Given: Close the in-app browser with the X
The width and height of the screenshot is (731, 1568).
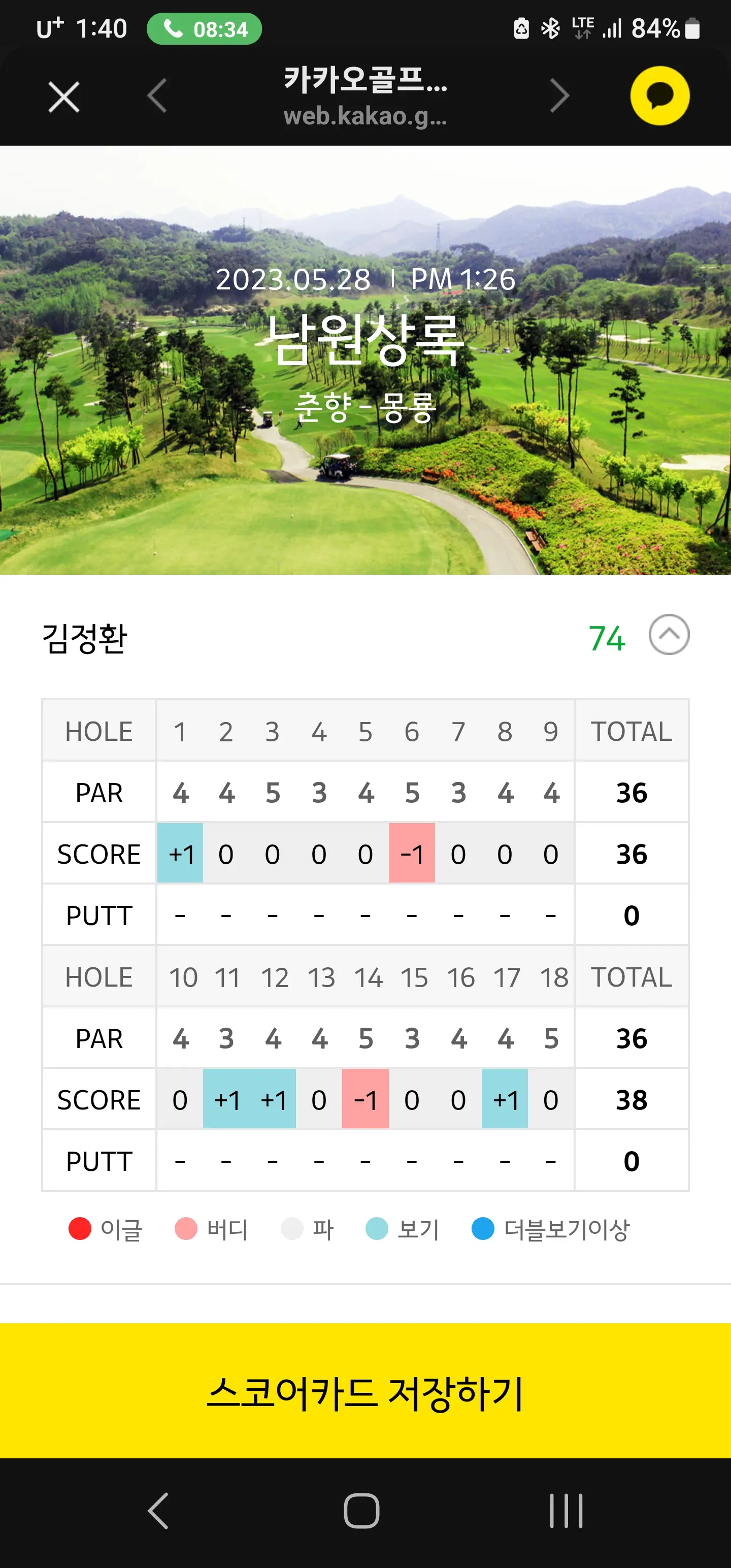Looking at the screenshot, I should (64, 97).
